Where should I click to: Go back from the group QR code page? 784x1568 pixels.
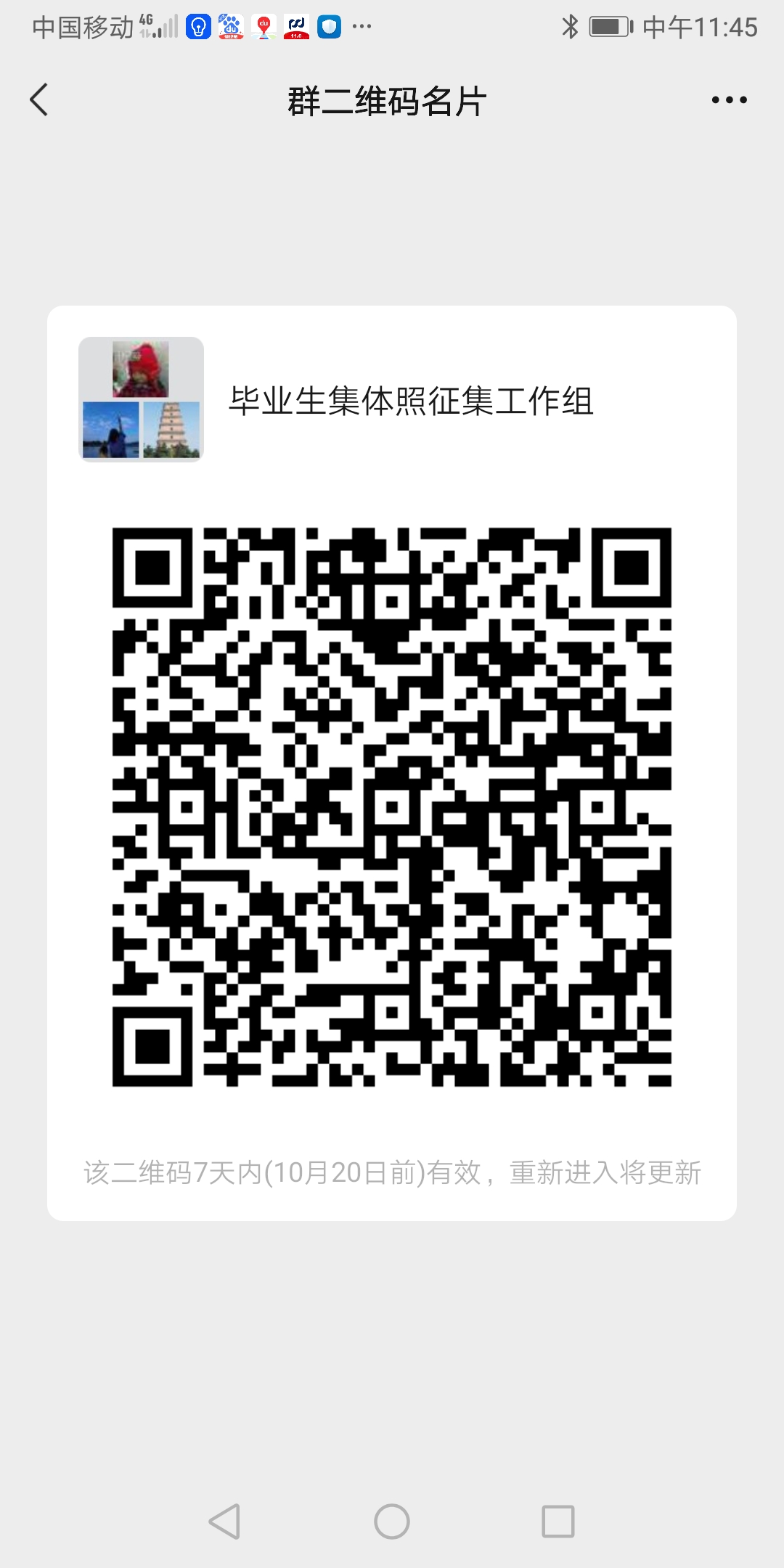click(x=40, y=99)
